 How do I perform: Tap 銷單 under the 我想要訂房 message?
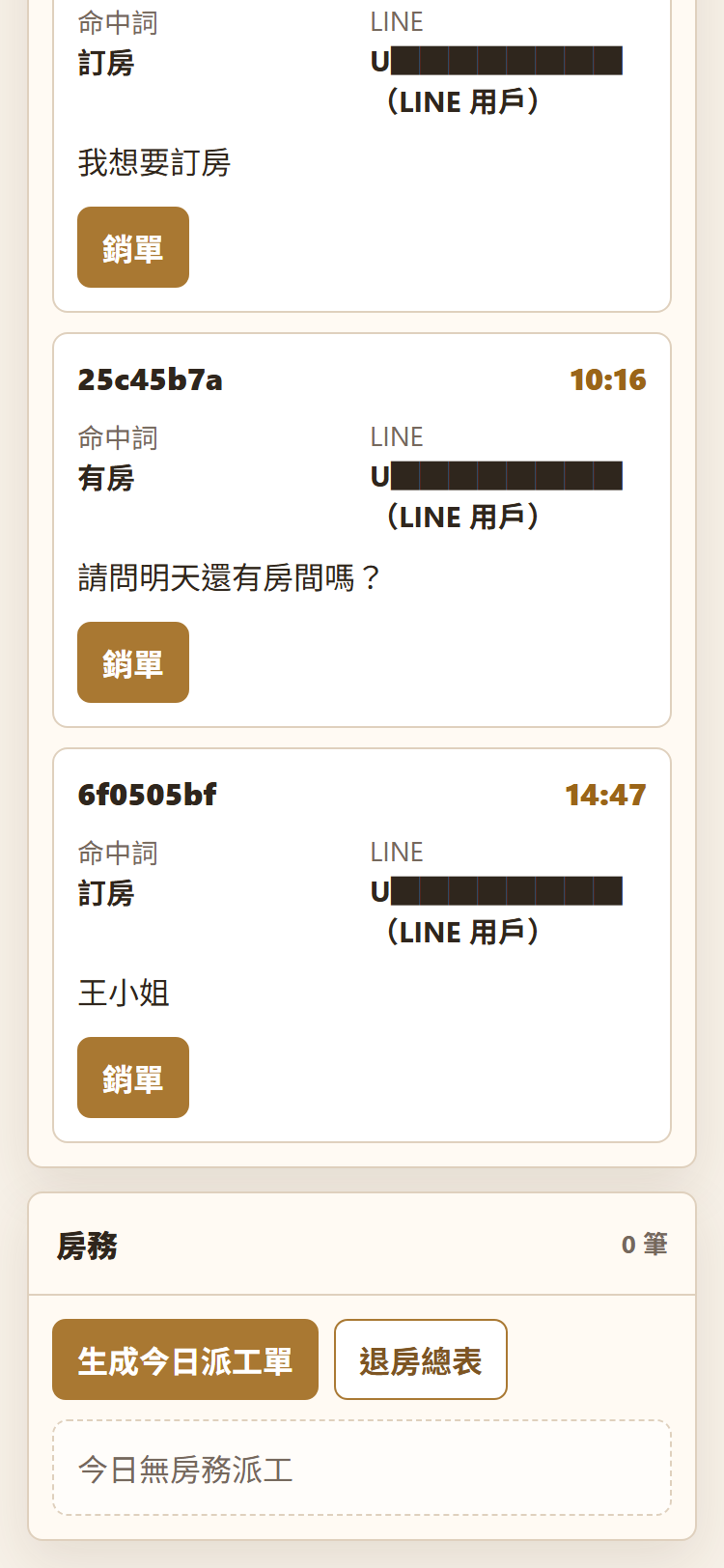tap(133, 247)
